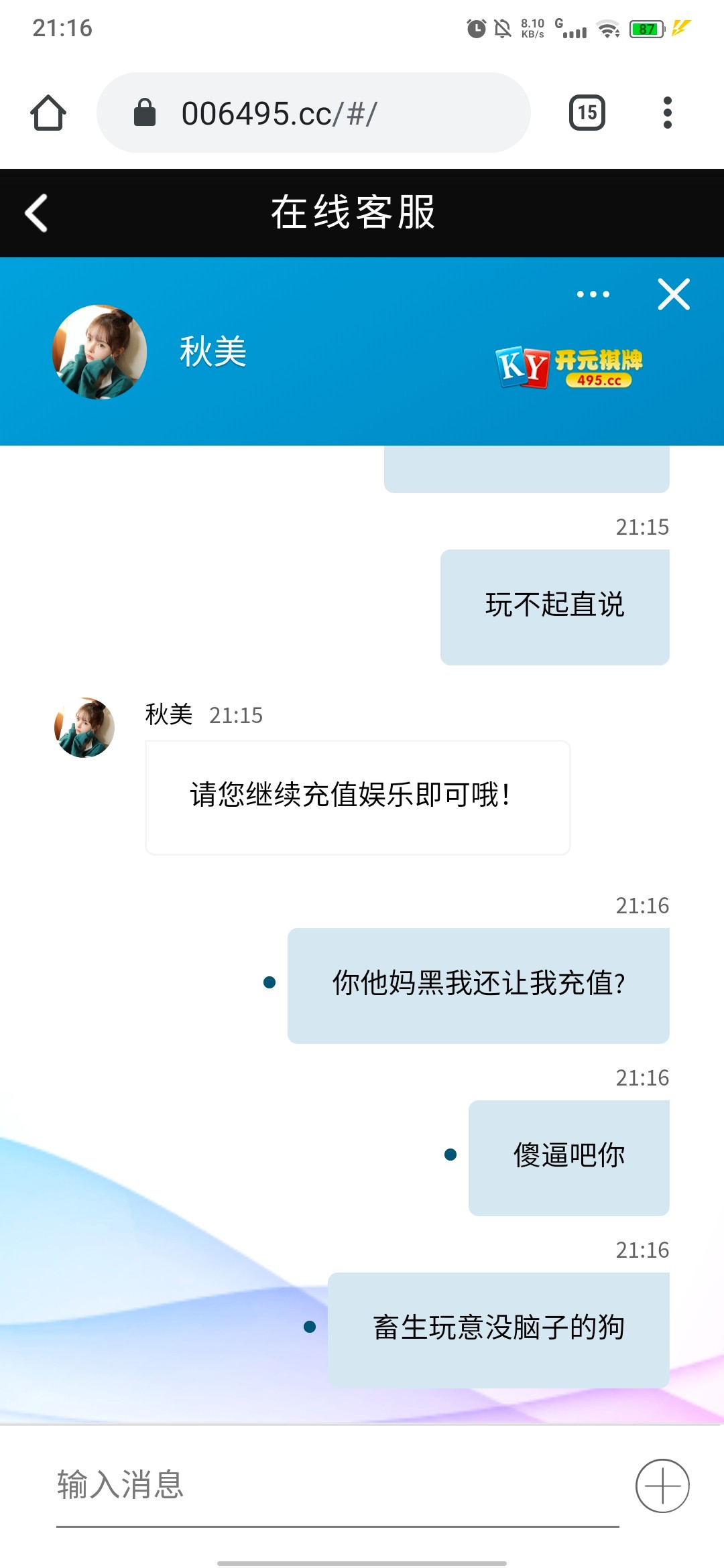Open the browser overflow menu

coord(666,113)
